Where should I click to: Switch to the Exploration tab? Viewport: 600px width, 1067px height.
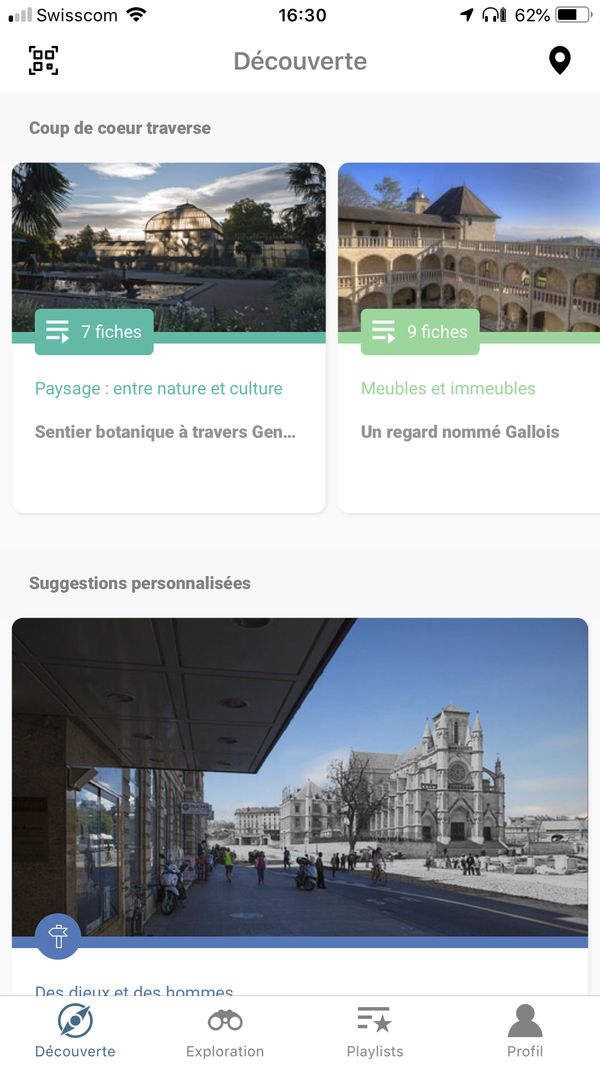[x=225, y=1032]
